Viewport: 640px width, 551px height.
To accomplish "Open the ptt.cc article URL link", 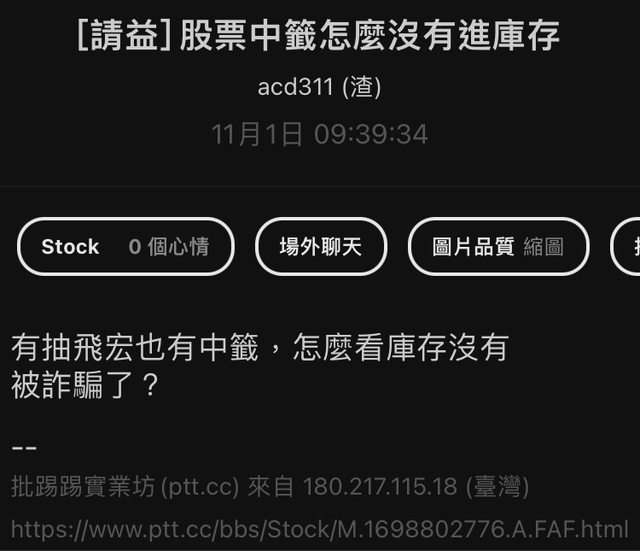I will (320, 528).
